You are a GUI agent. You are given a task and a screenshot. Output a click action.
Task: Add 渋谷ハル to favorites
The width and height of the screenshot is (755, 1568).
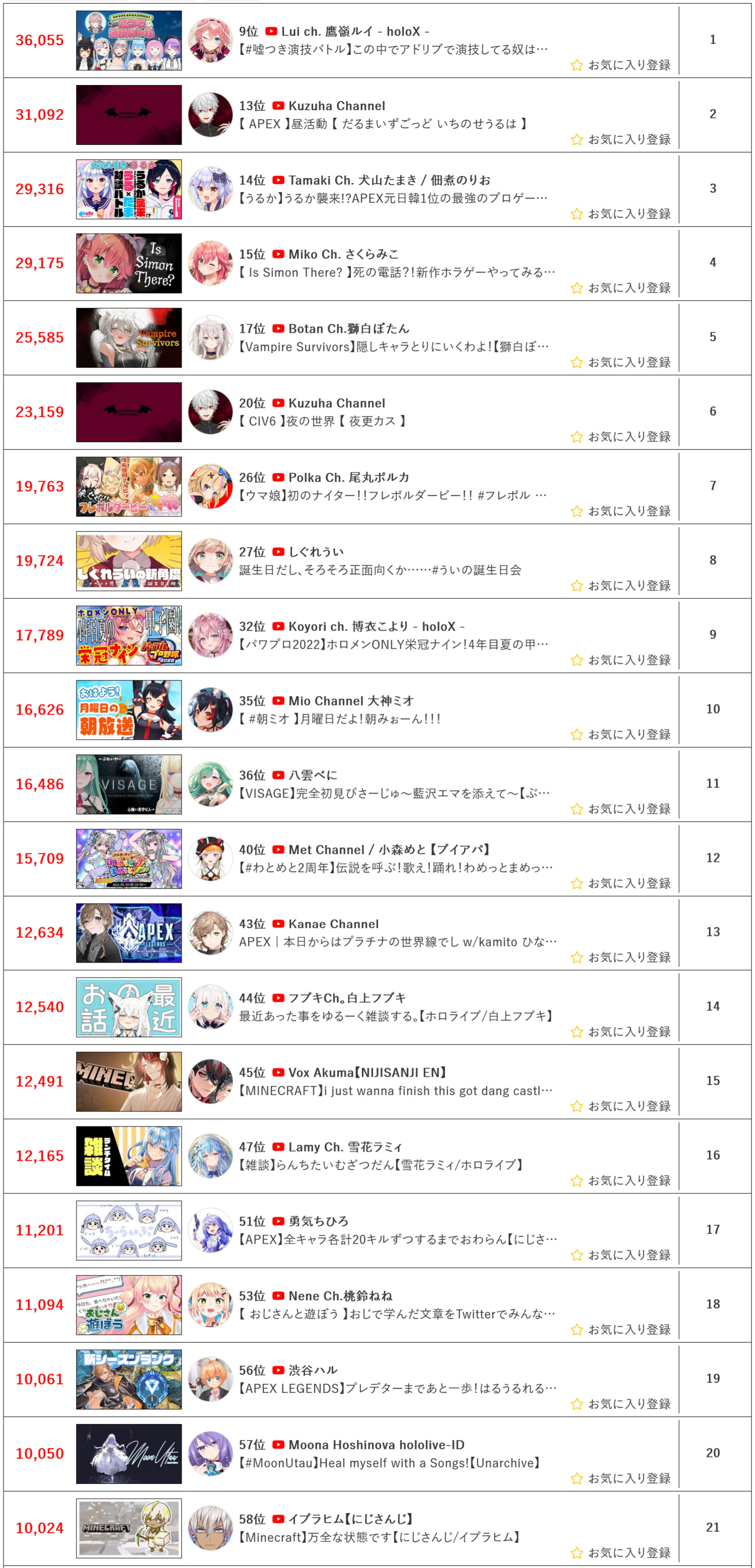pos(620,1404)
